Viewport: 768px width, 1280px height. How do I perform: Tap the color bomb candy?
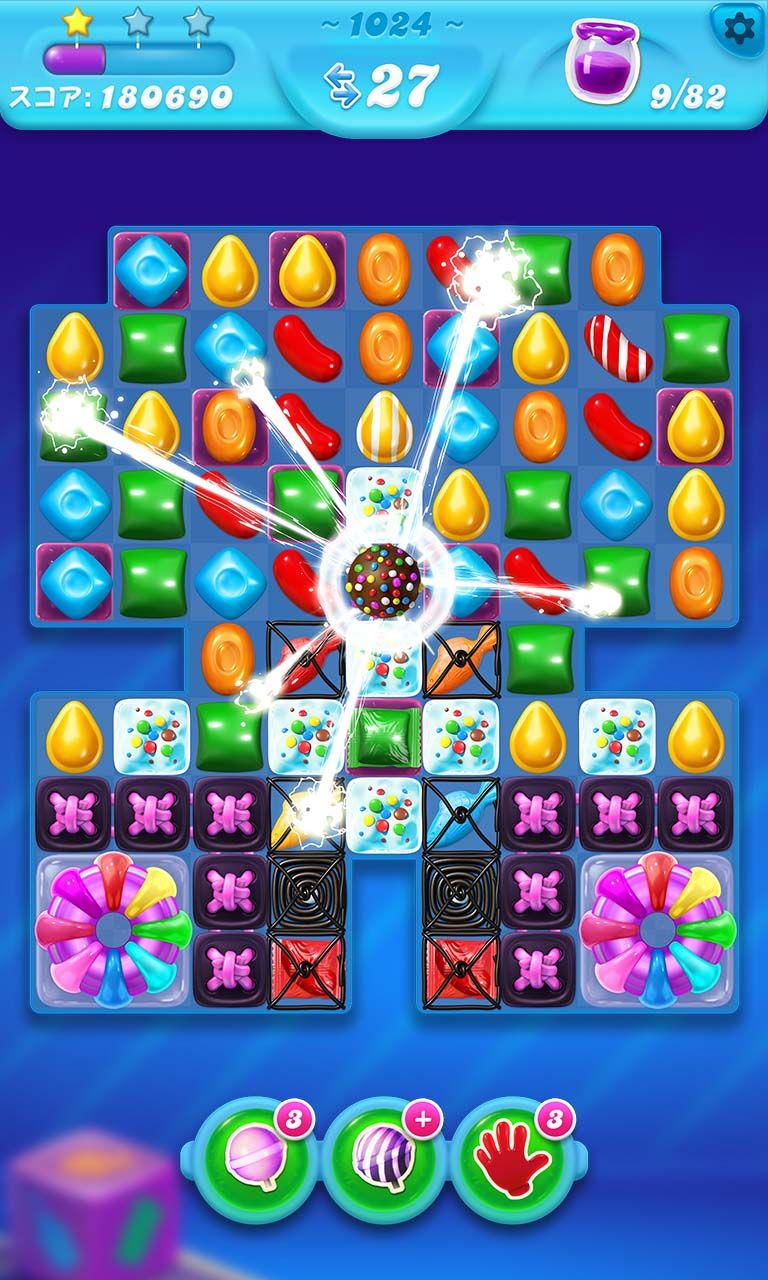point(384,578)
